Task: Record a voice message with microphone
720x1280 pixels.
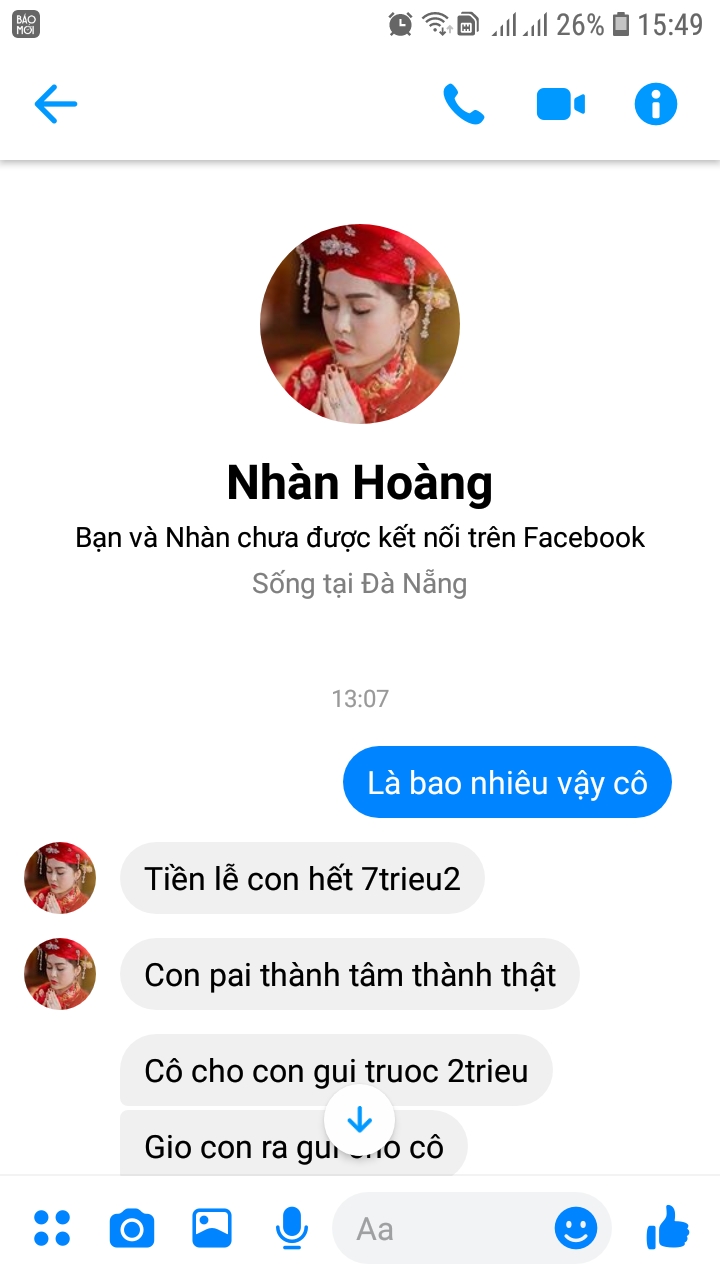Action: 291,1228
